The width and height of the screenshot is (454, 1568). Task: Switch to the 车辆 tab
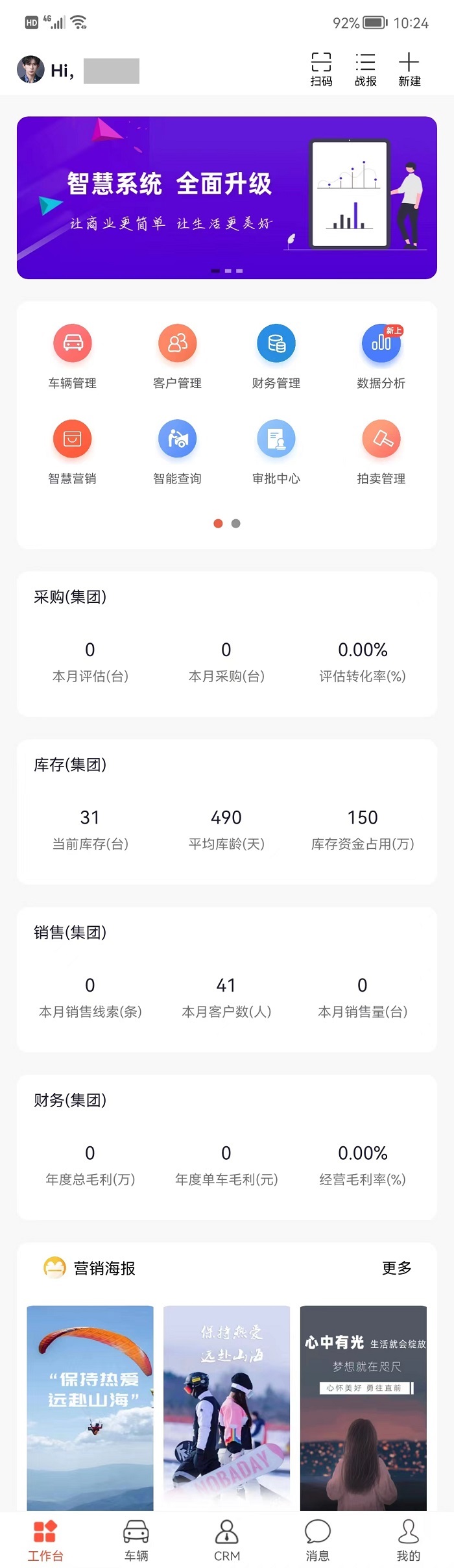[136, 1539]
